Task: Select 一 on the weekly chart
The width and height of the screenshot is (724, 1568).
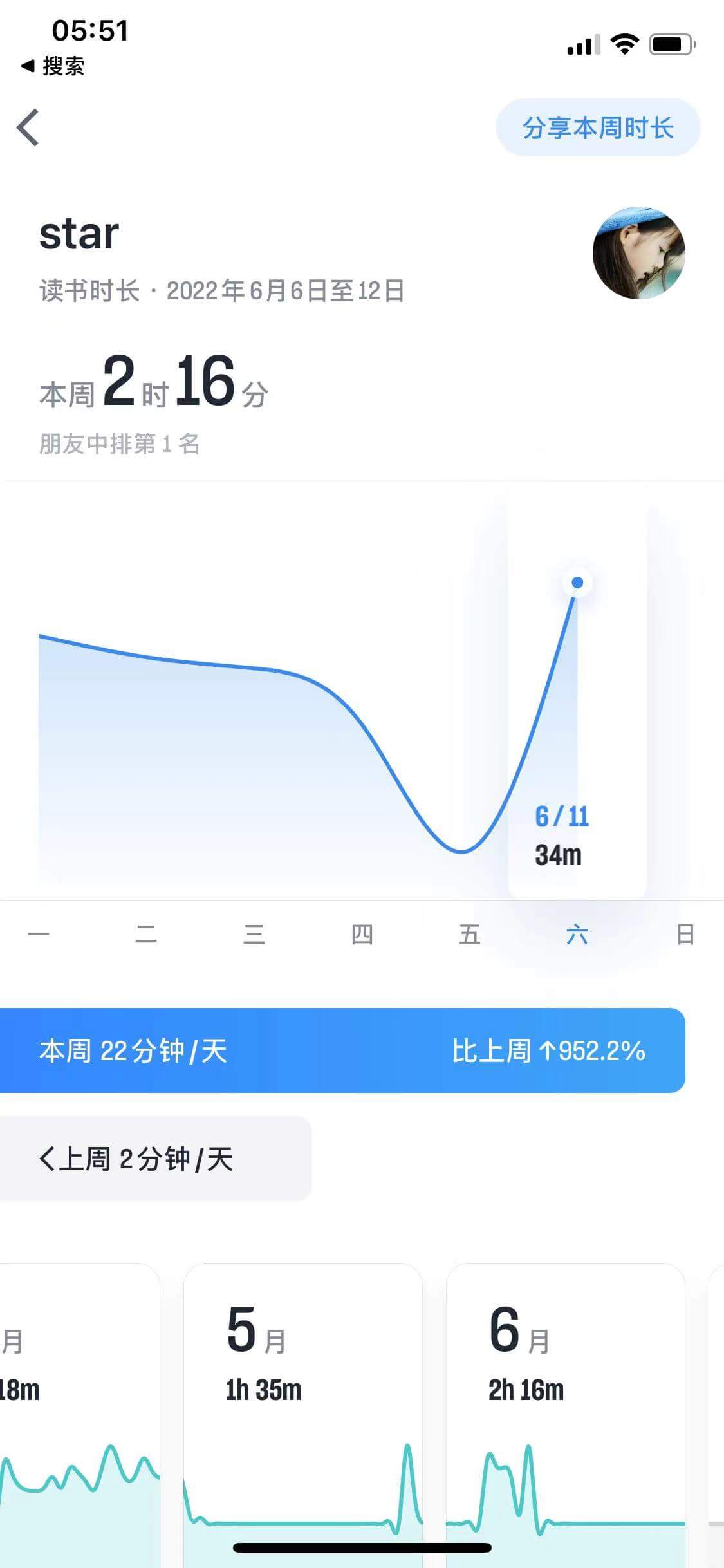Action: click(x=39, y=934)
